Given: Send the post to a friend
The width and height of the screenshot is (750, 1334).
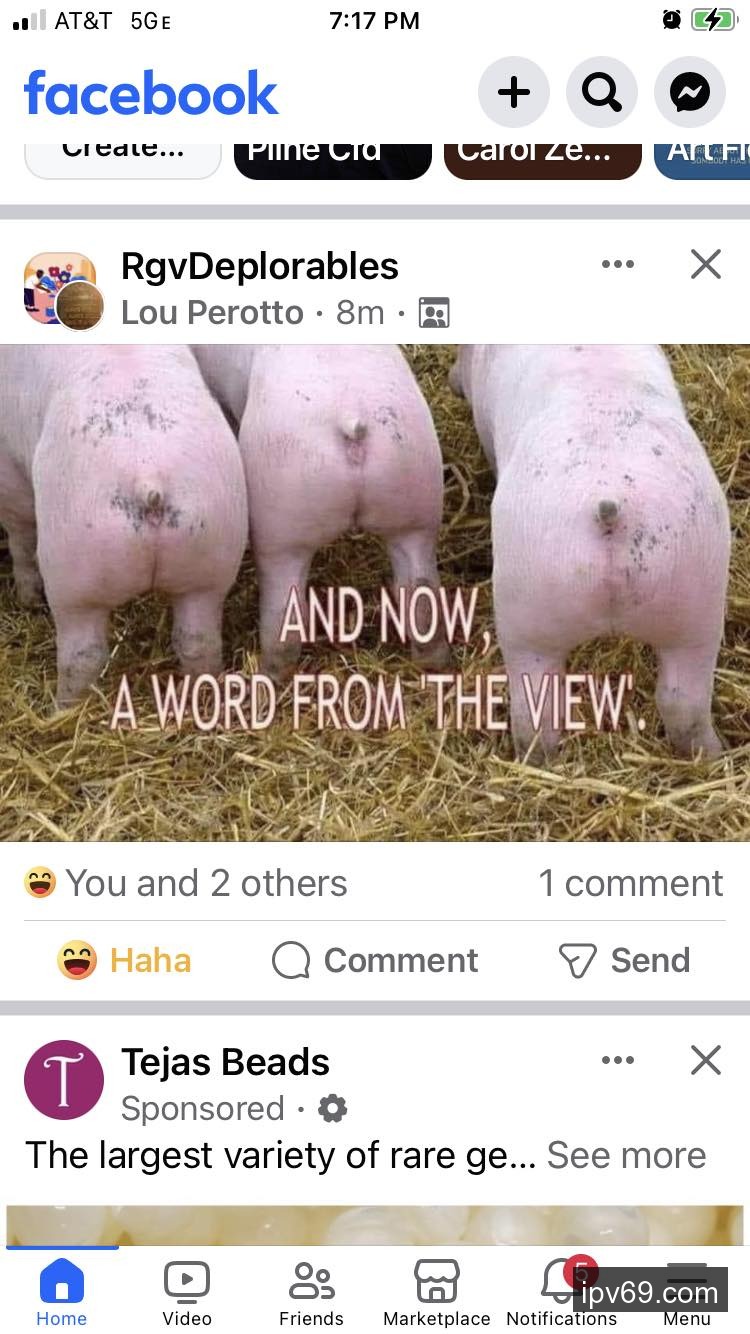Looking at the screenshot, I should (x=625, y=960).
